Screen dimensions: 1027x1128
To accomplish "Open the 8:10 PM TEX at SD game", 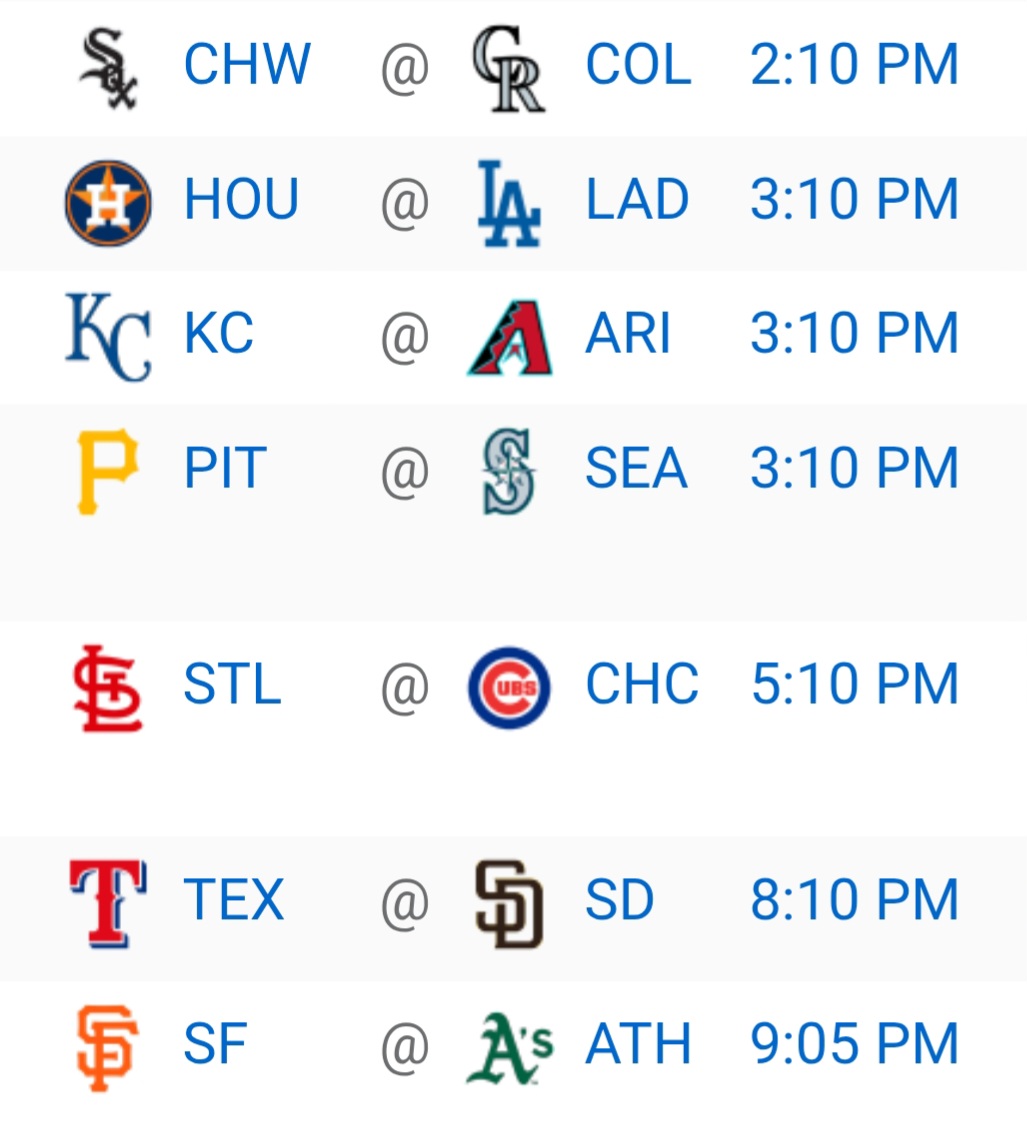I will pyautogui.click(x=854, y=900).
